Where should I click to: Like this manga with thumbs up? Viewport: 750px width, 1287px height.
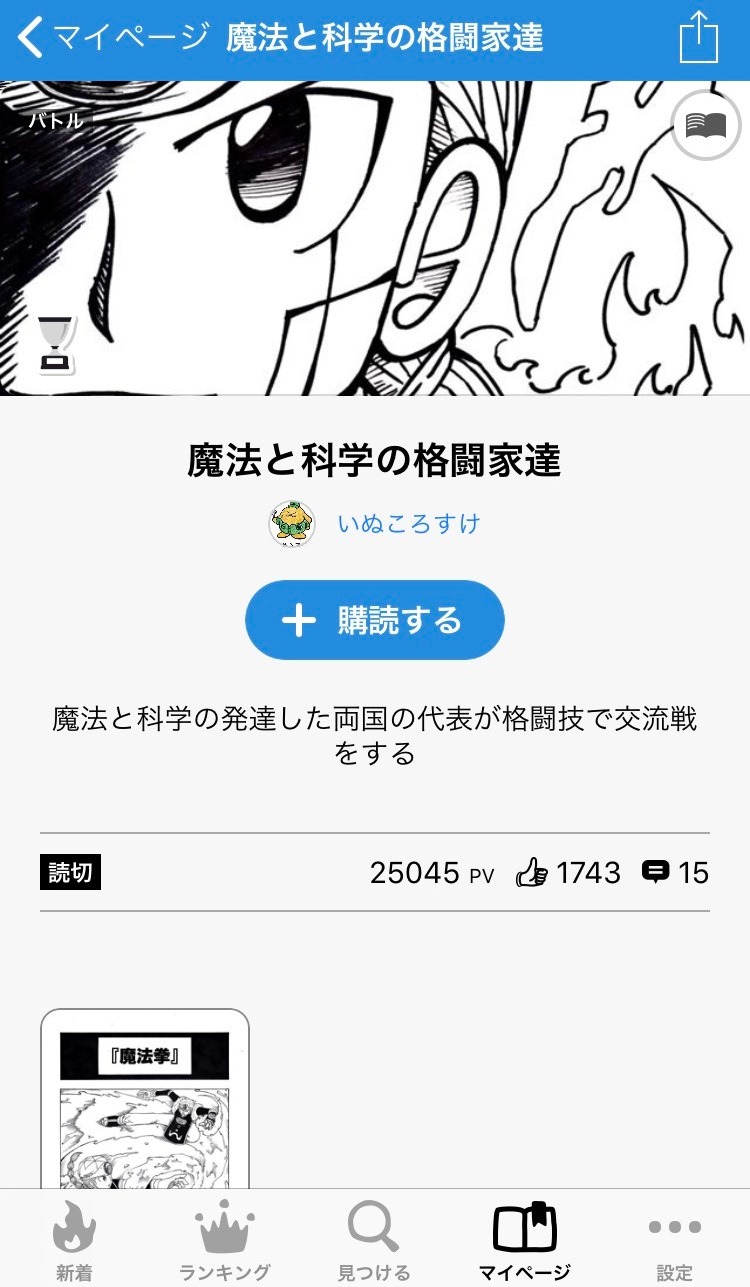tap(532, 873)
